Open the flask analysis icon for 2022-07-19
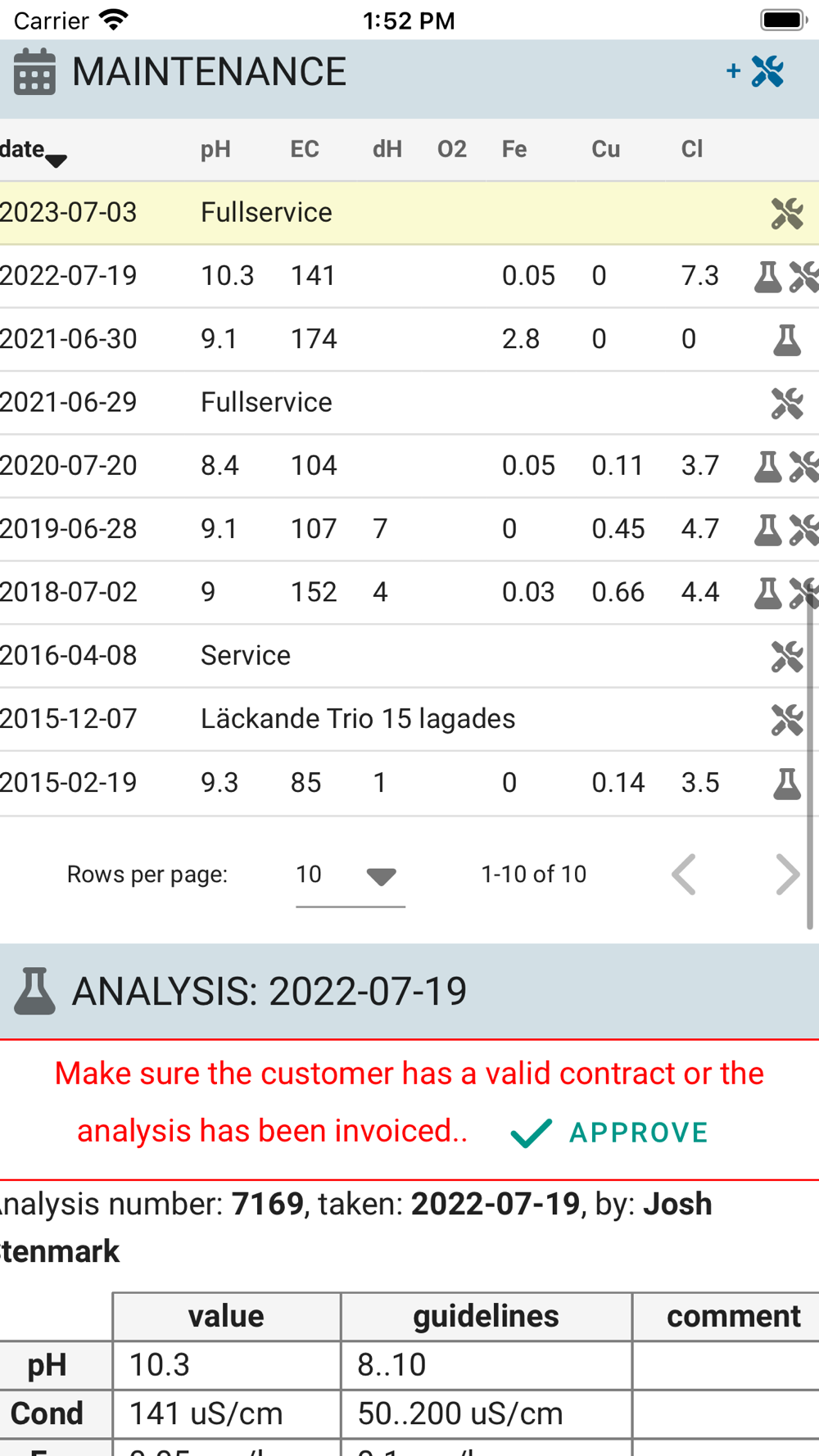The height and width of the screenshot is (1456, 819). [x=767, y=277]
